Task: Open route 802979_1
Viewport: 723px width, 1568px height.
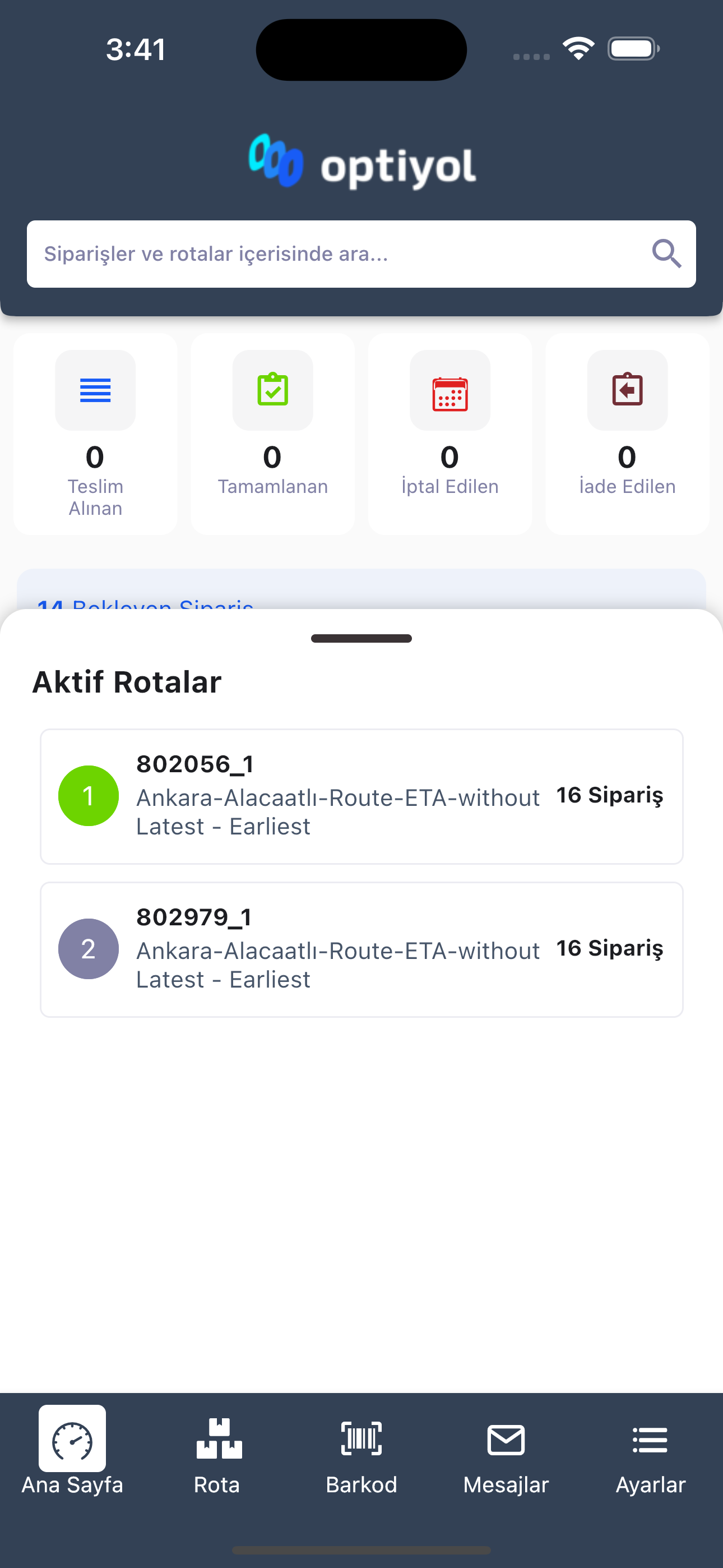Action: click(361, 949)
